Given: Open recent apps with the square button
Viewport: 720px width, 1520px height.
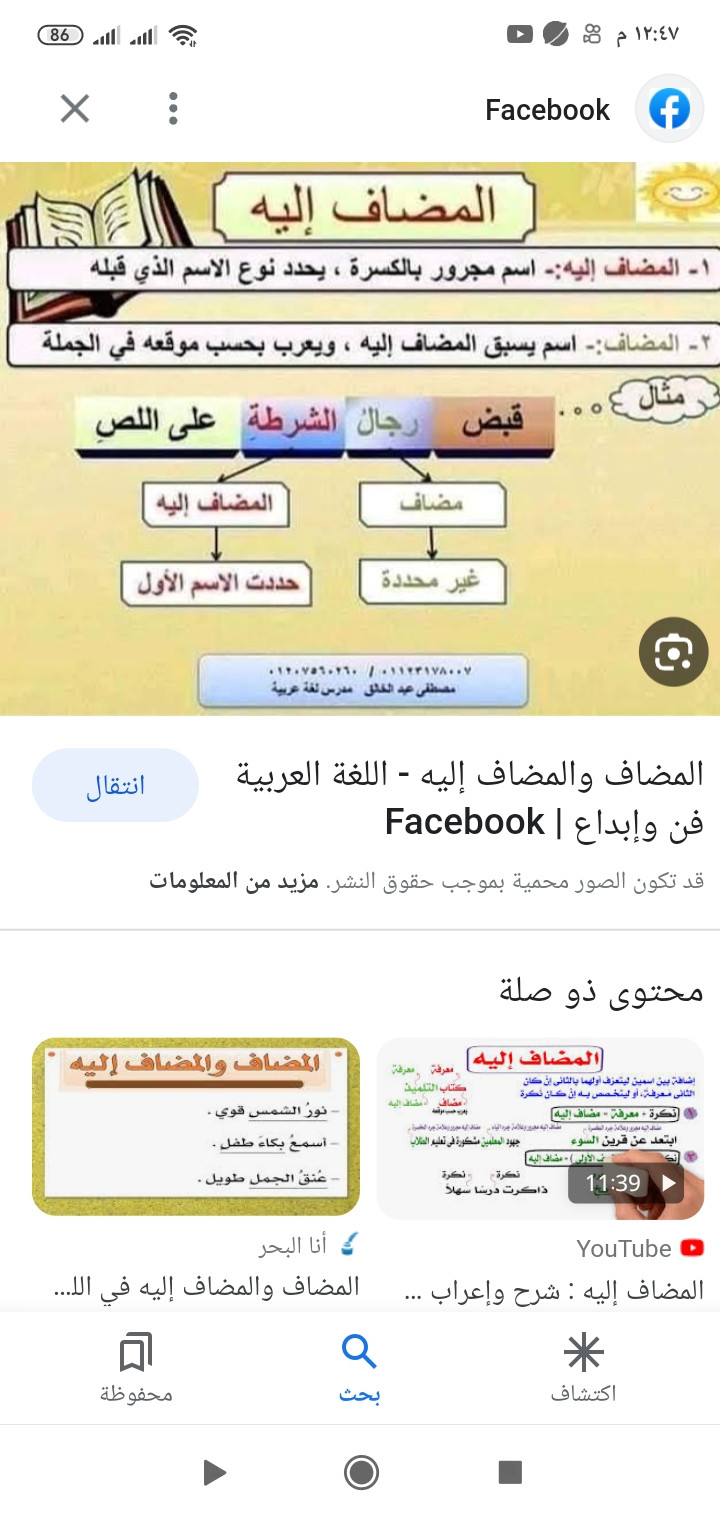Looking at the screenshot, I should 510,1472.
